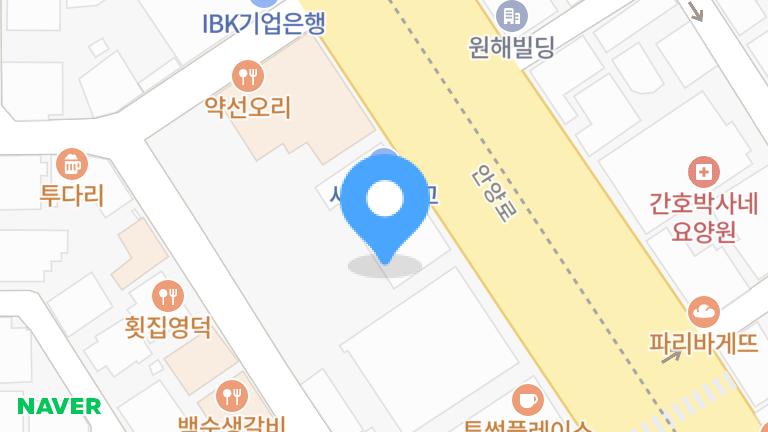
Task: Select the 파리바게뜨 bakery marker
Action: click(704, 311)
